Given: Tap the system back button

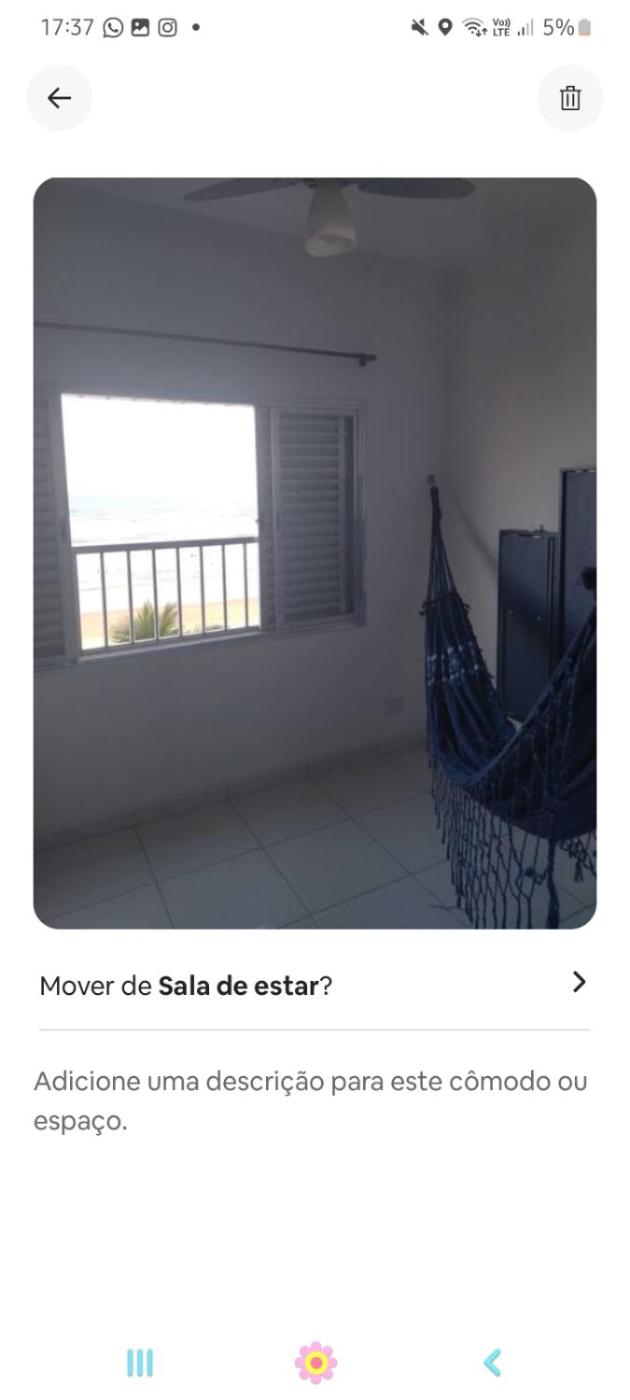Looking at the screenshot, I should coord(492,1362).
